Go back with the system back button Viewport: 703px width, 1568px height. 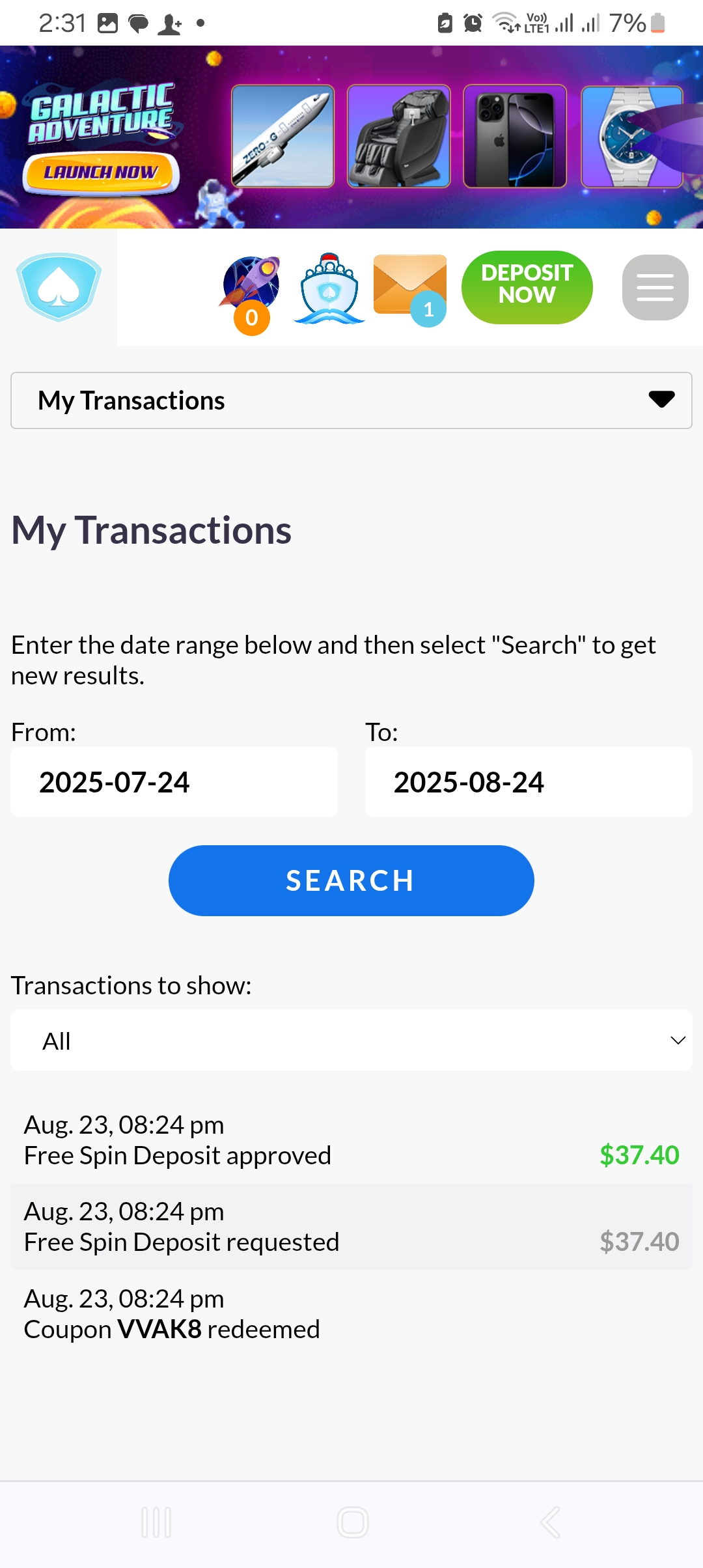click(x=549, y=1522)
